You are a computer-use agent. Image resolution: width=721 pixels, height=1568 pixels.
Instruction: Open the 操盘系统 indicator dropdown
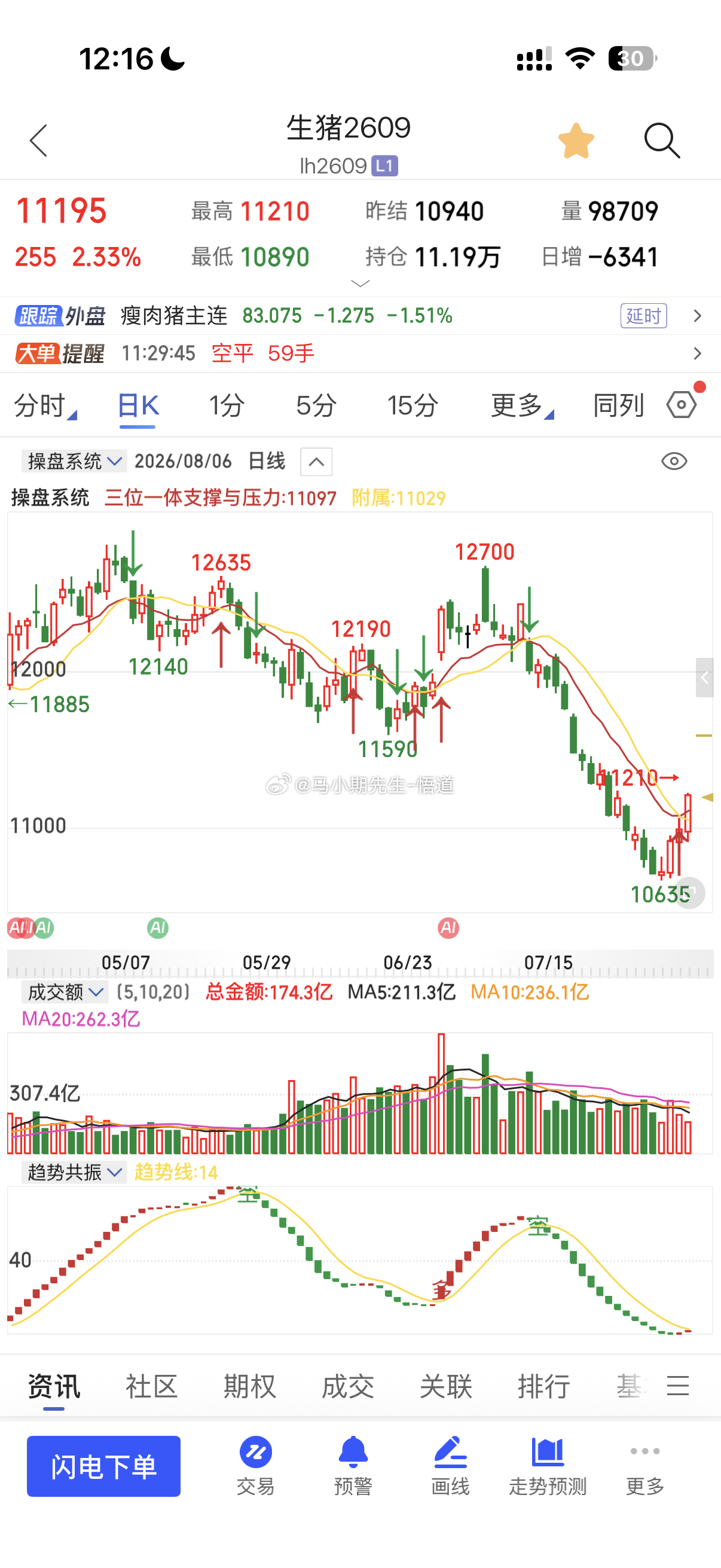[74, 462]
